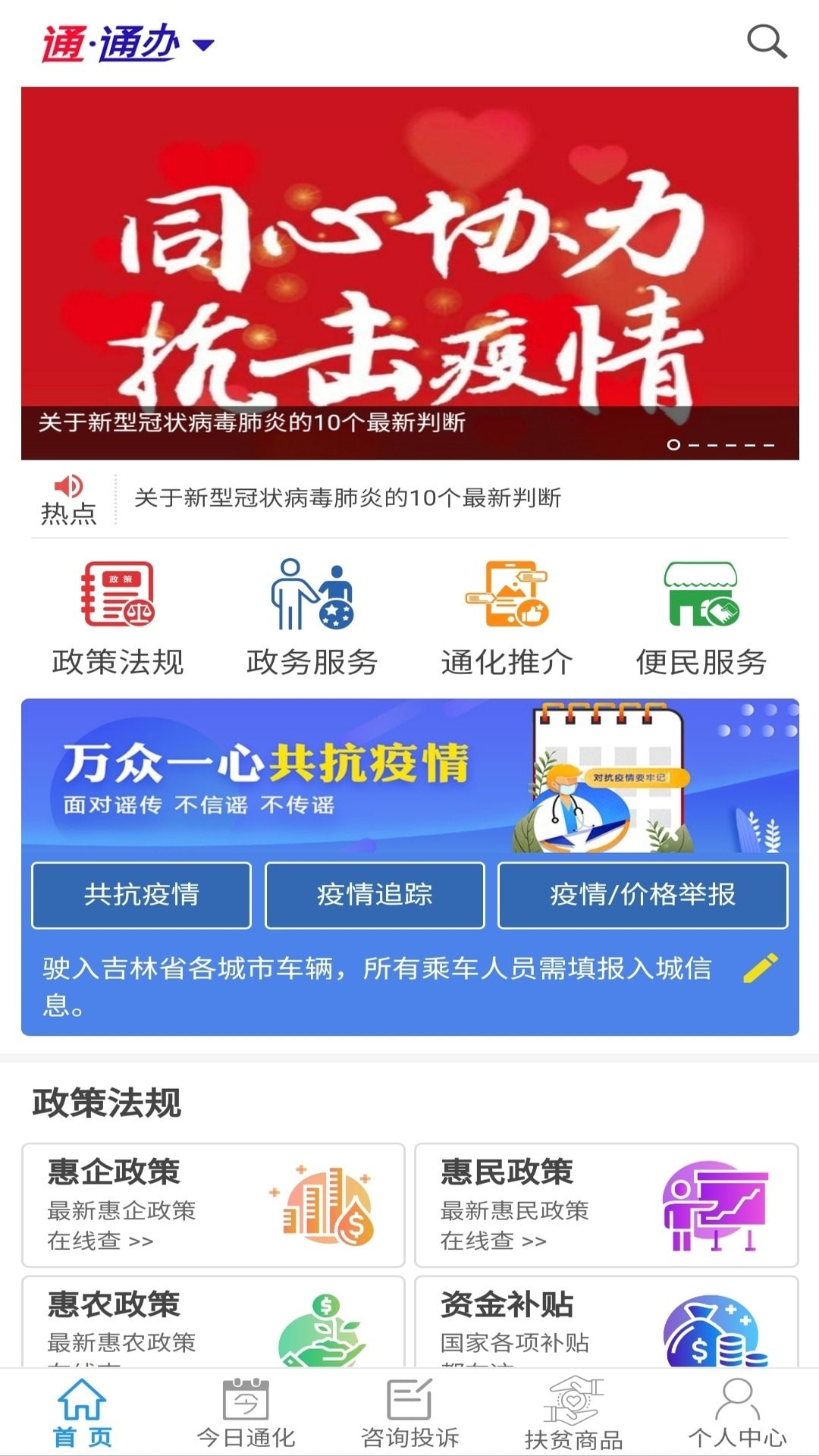
Task: Open the search function
Action: click(767, 42)
